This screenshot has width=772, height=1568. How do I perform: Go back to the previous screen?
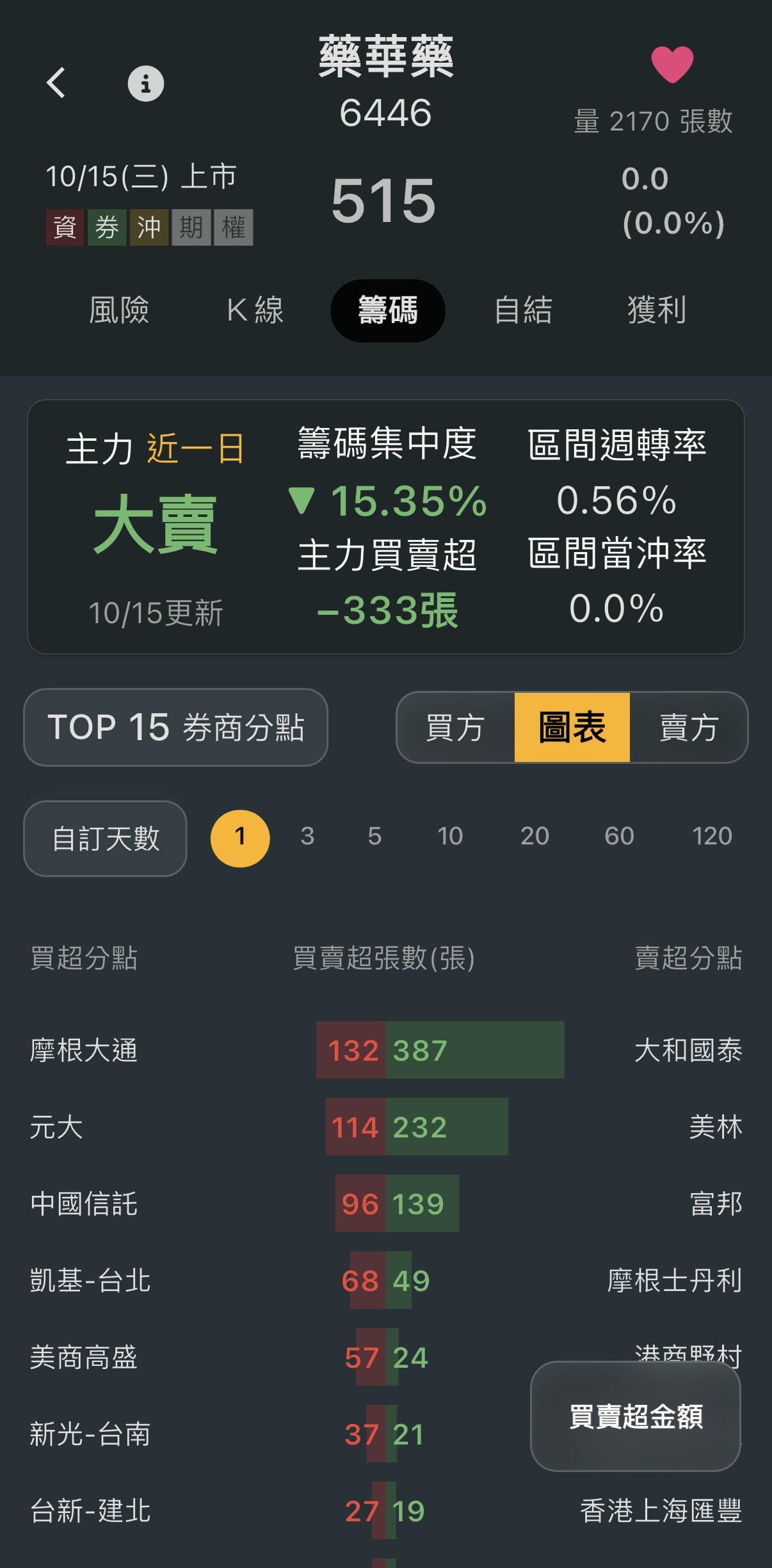[x=56, y=83]
